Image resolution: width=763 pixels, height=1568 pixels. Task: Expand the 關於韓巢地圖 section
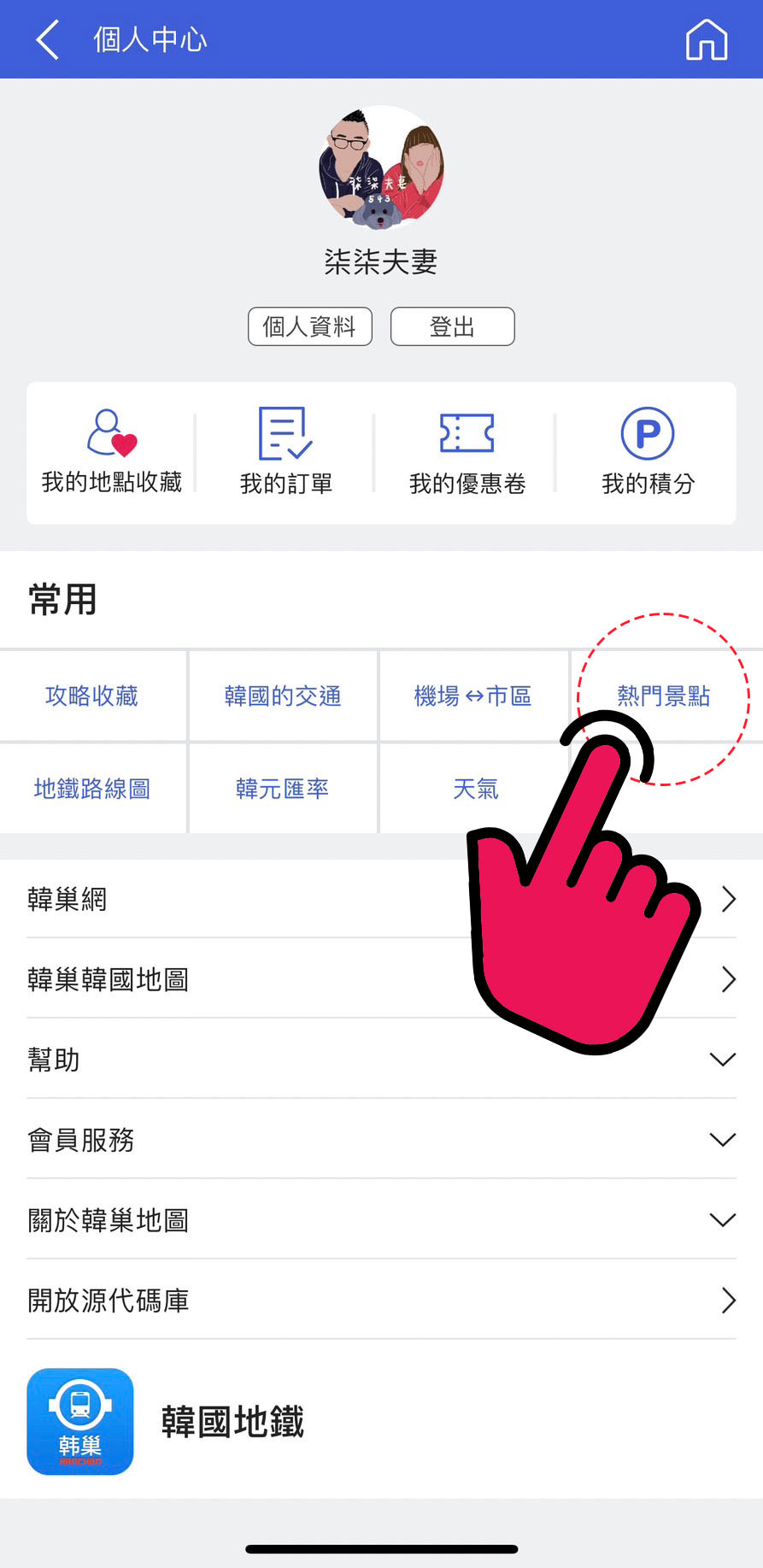[381, 1220]
